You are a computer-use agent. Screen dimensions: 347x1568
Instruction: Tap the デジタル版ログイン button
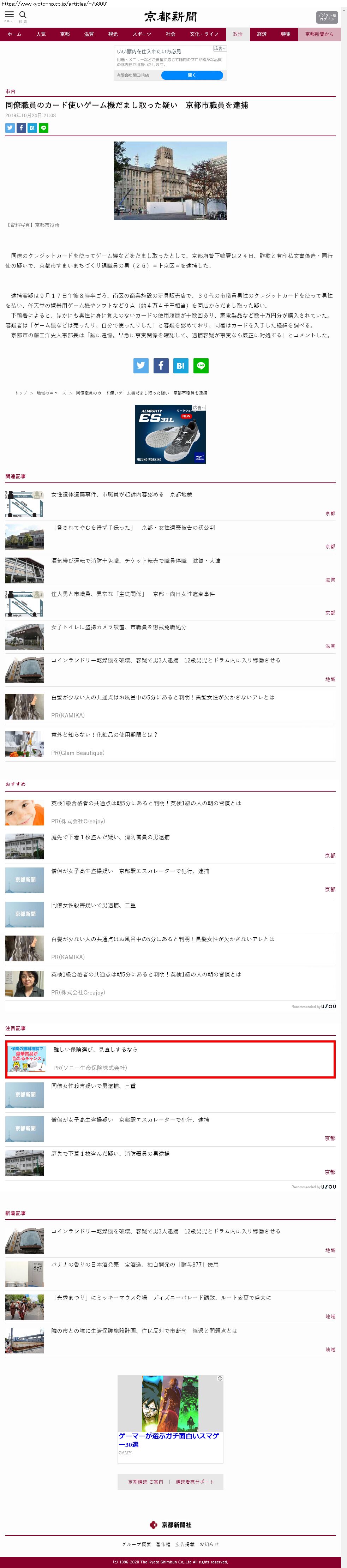click(x=326, y=17)
